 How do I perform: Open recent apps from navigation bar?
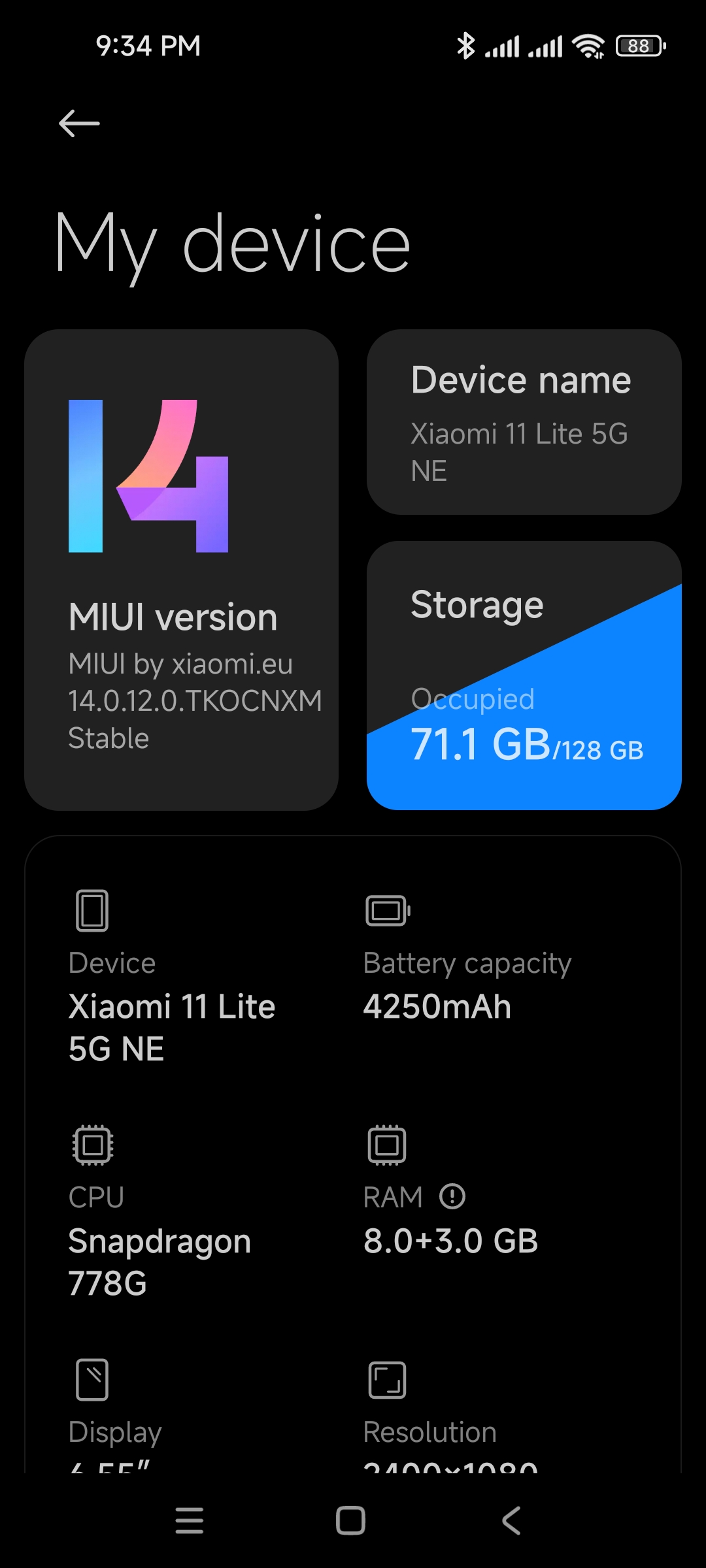point(190,1520)
